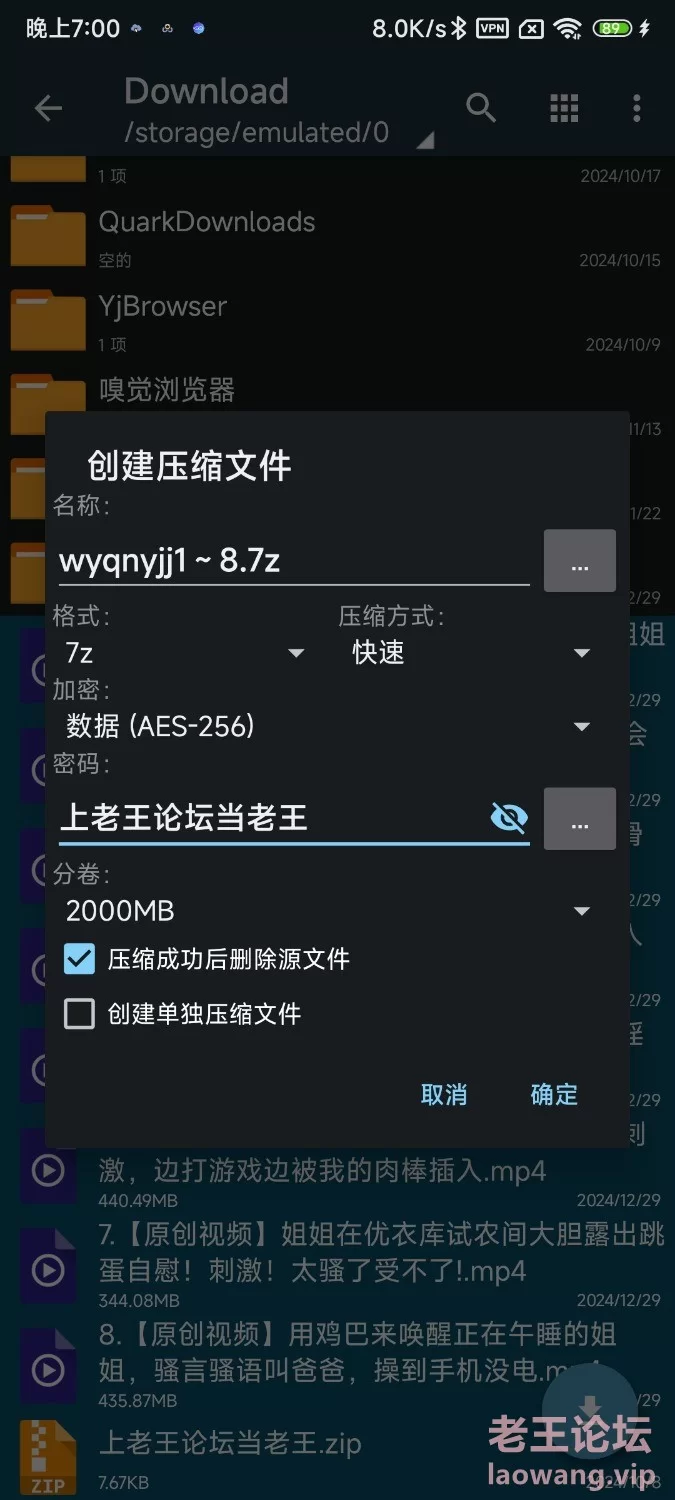Cancel the dialog with 取消

(444, 1094)
